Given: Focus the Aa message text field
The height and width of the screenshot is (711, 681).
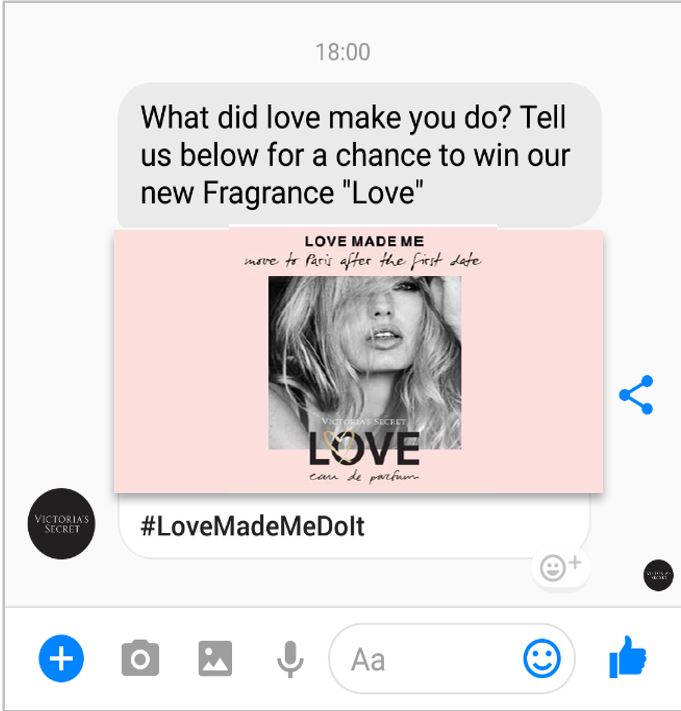Looking at the screenshot, I should coord(430,659).
